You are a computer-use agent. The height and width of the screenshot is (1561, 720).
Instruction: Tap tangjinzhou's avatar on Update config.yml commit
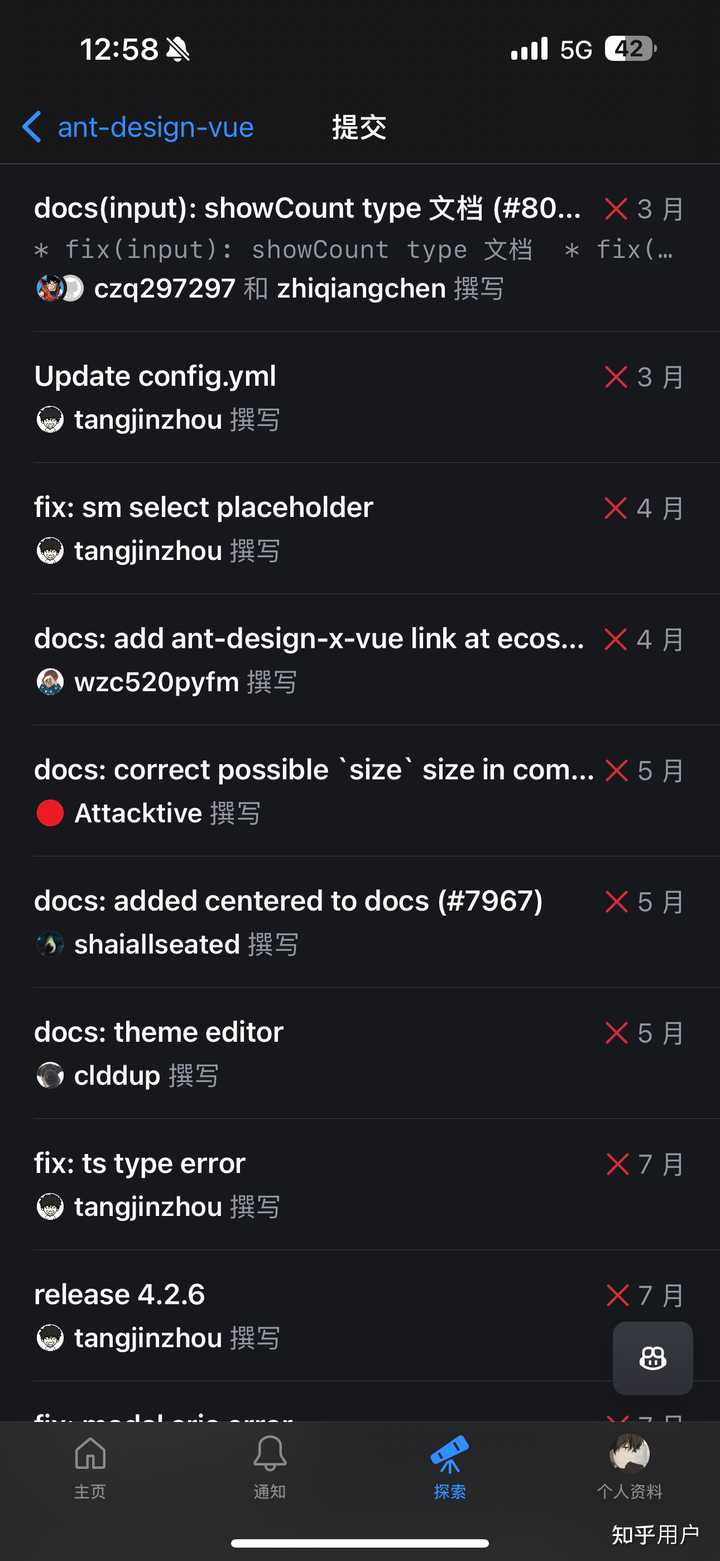(x=49, y=419)
